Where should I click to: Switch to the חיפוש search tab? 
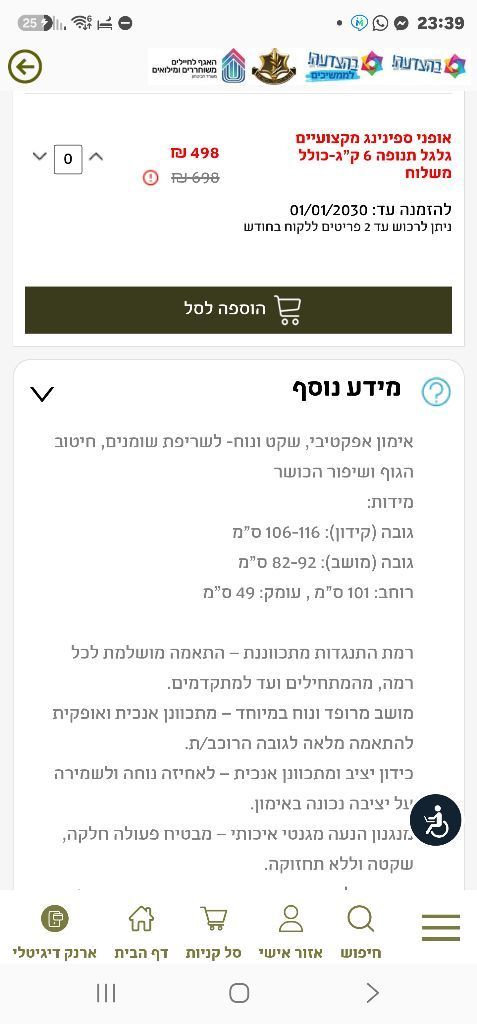coord(361,933)
